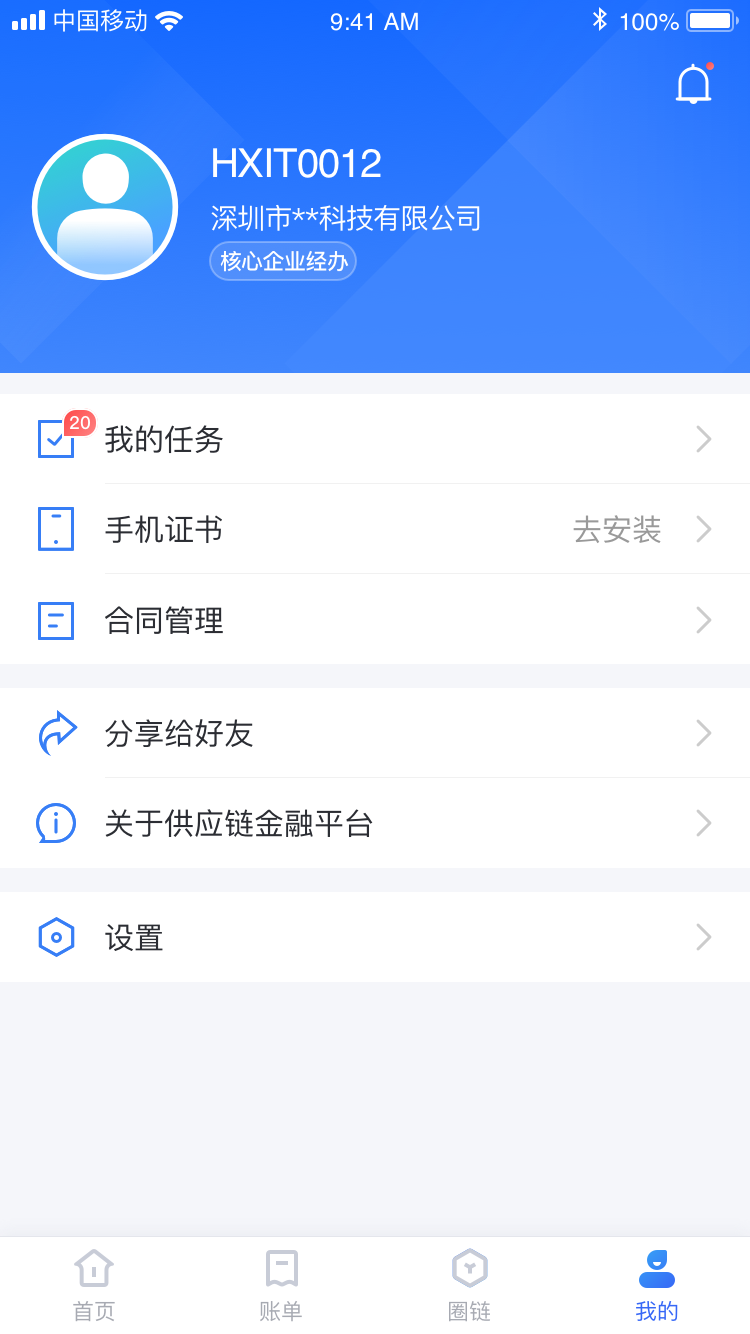Open the 设置 settings row
Screen dimensions: 750x1334
[375, 937]
